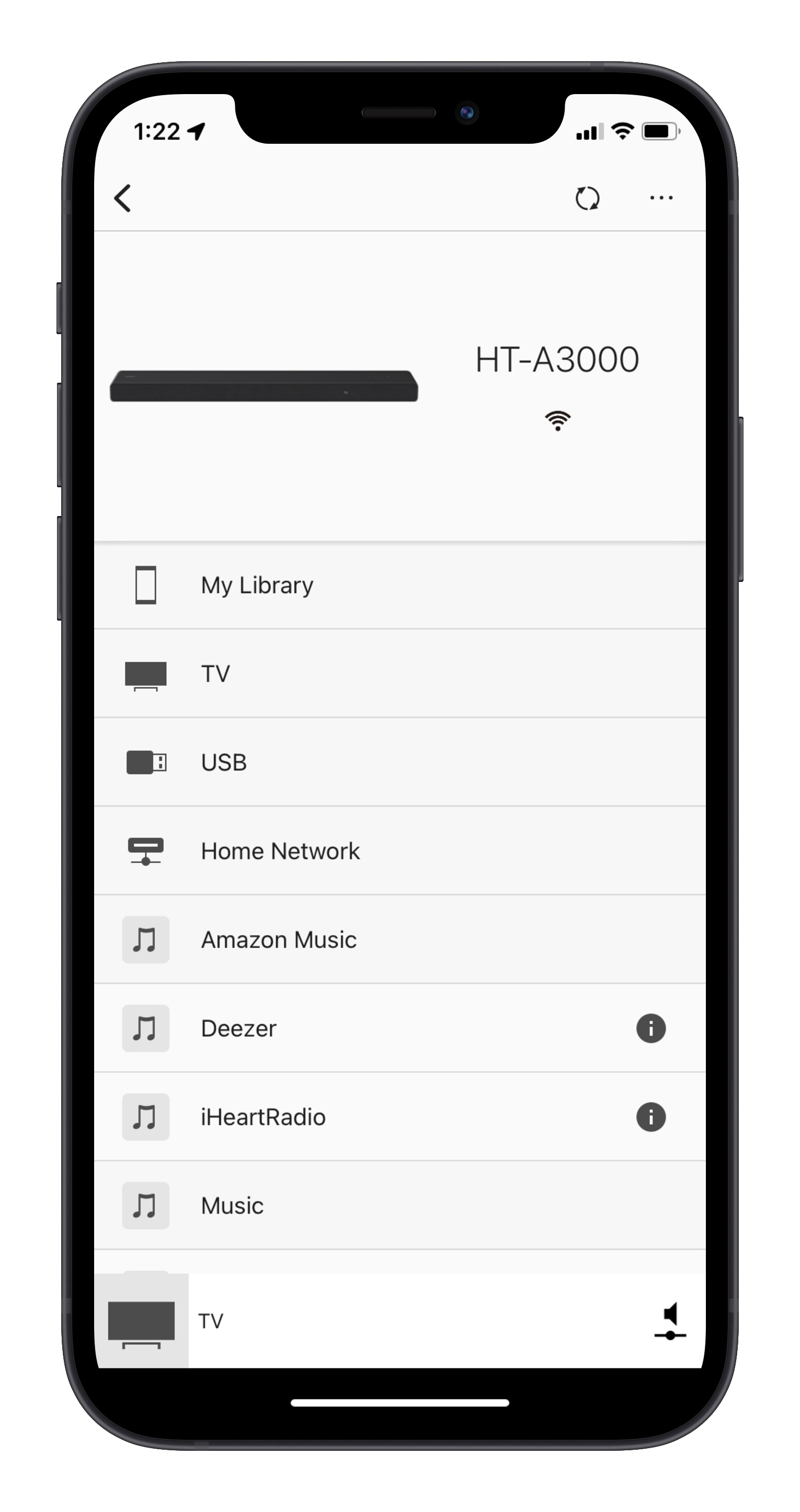Open the Music row

399,1206
